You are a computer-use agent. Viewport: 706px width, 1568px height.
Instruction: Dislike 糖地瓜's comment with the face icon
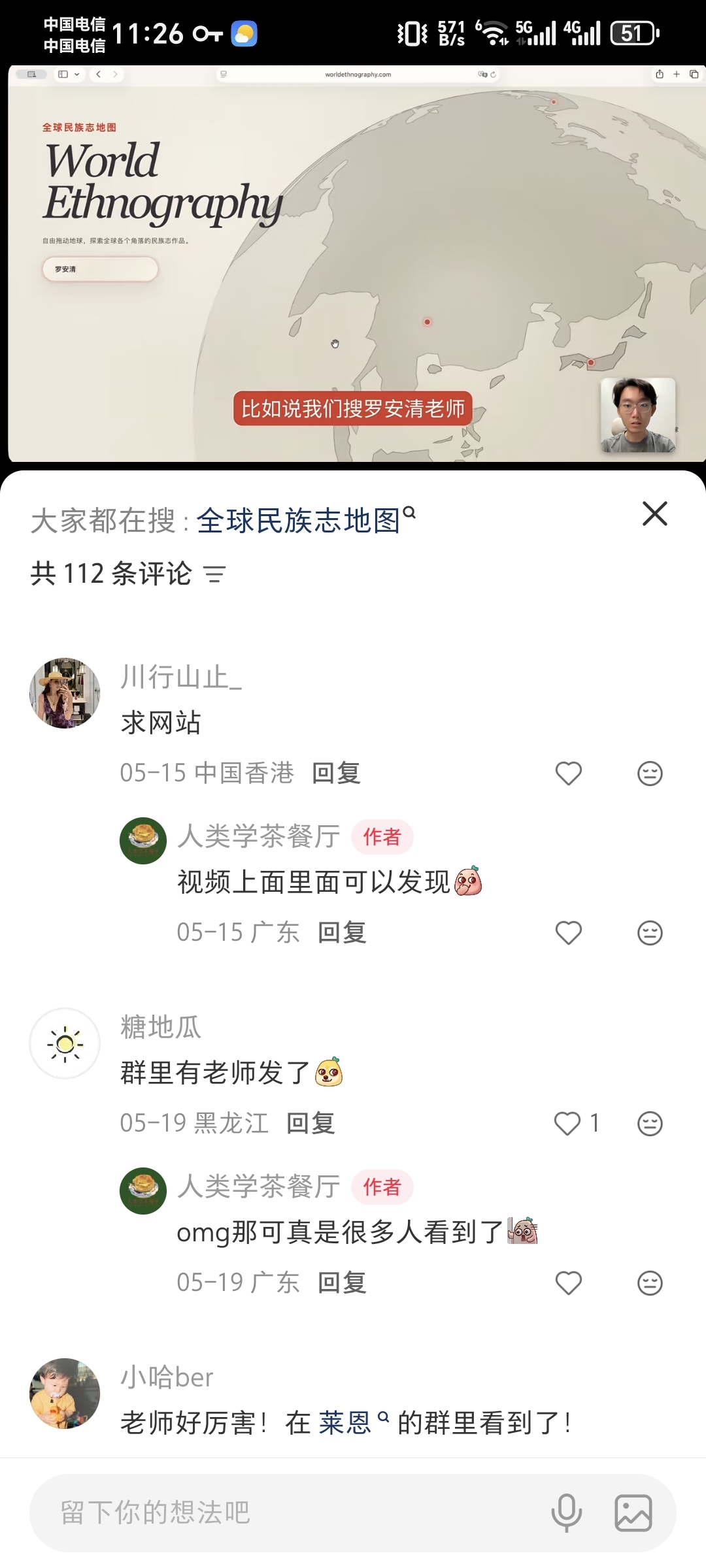click(650, 1124)
